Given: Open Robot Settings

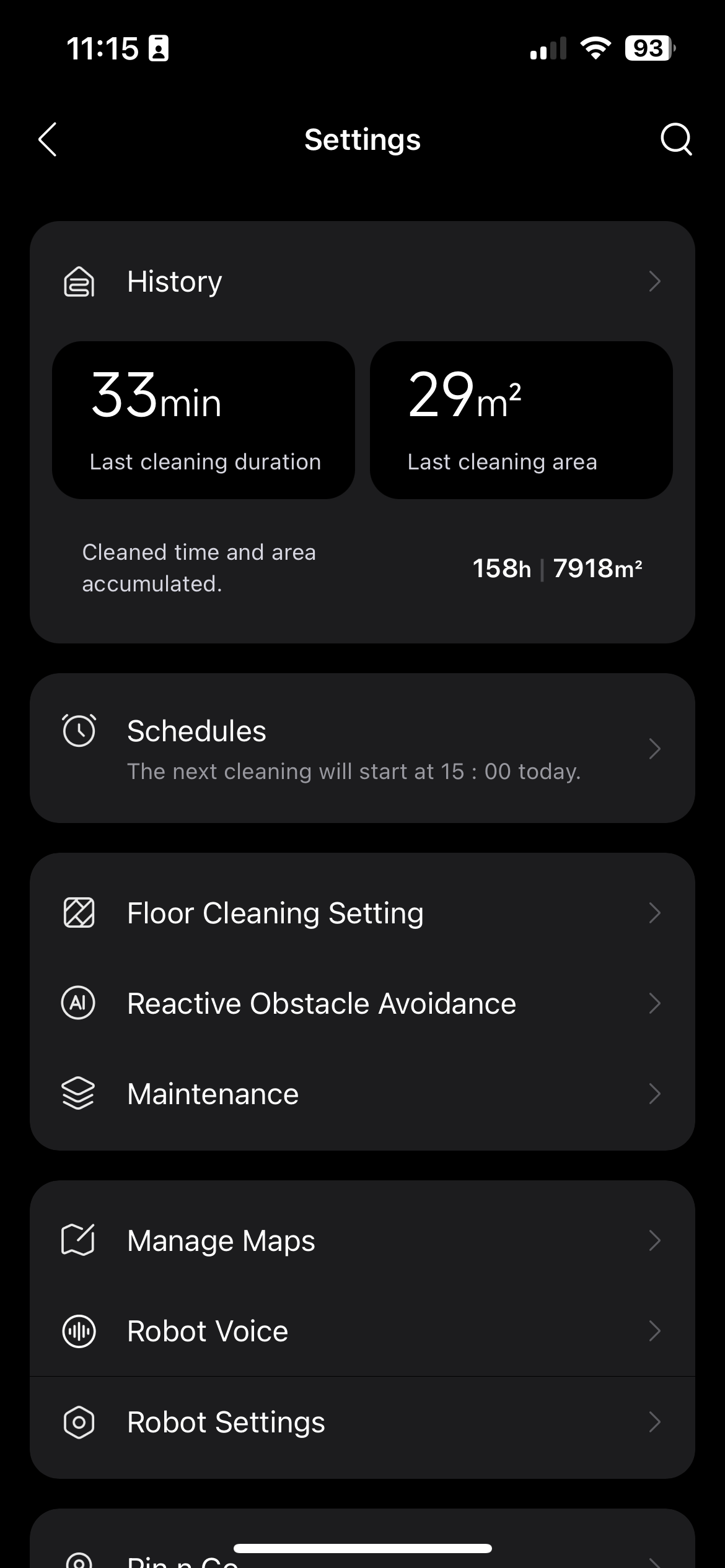Looking at the screenshot, I should pyautogui.click(x=362, y=1422).
